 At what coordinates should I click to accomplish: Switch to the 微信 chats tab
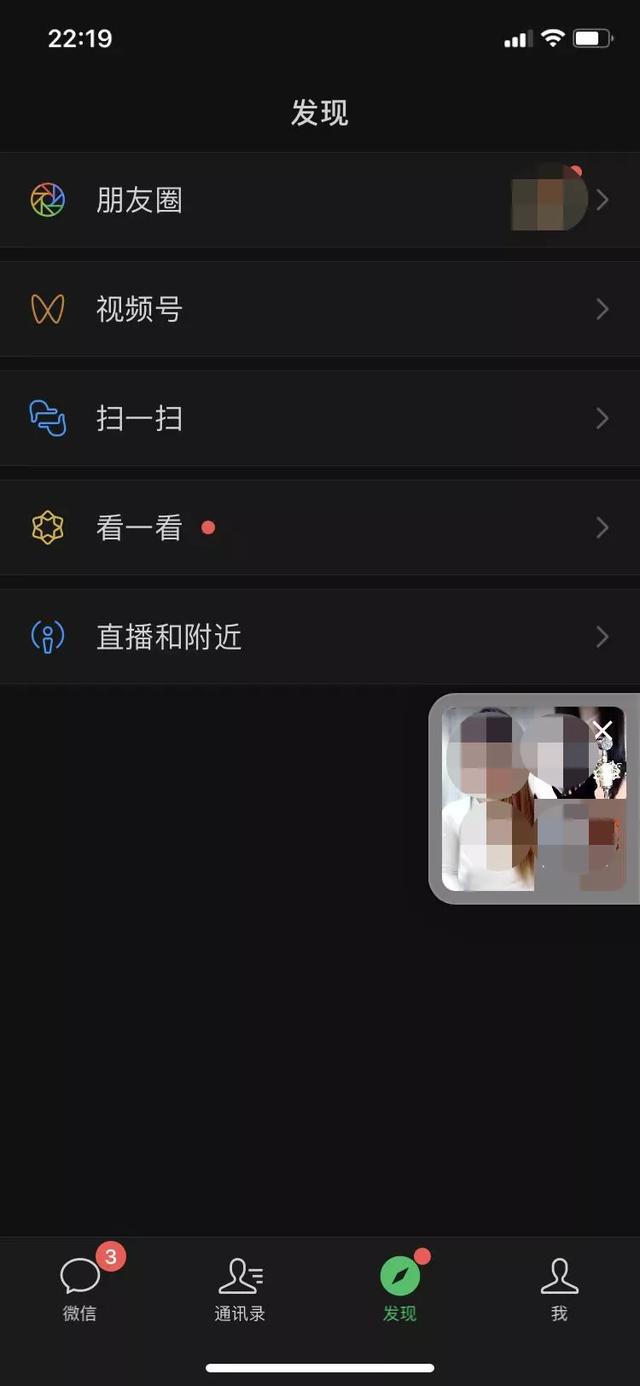(x=80, y=1287)
